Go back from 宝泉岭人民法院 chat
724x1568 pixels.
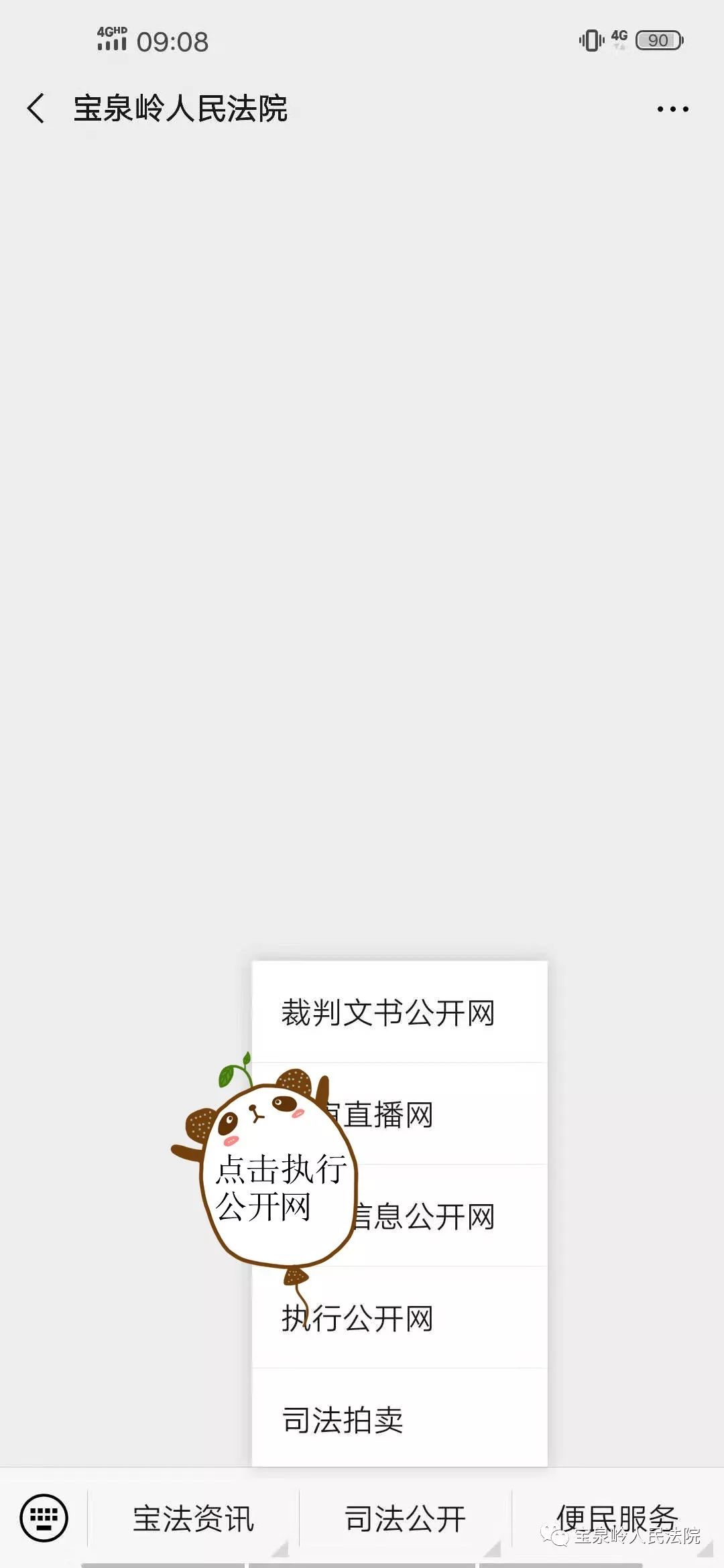(x=36, y=109)
